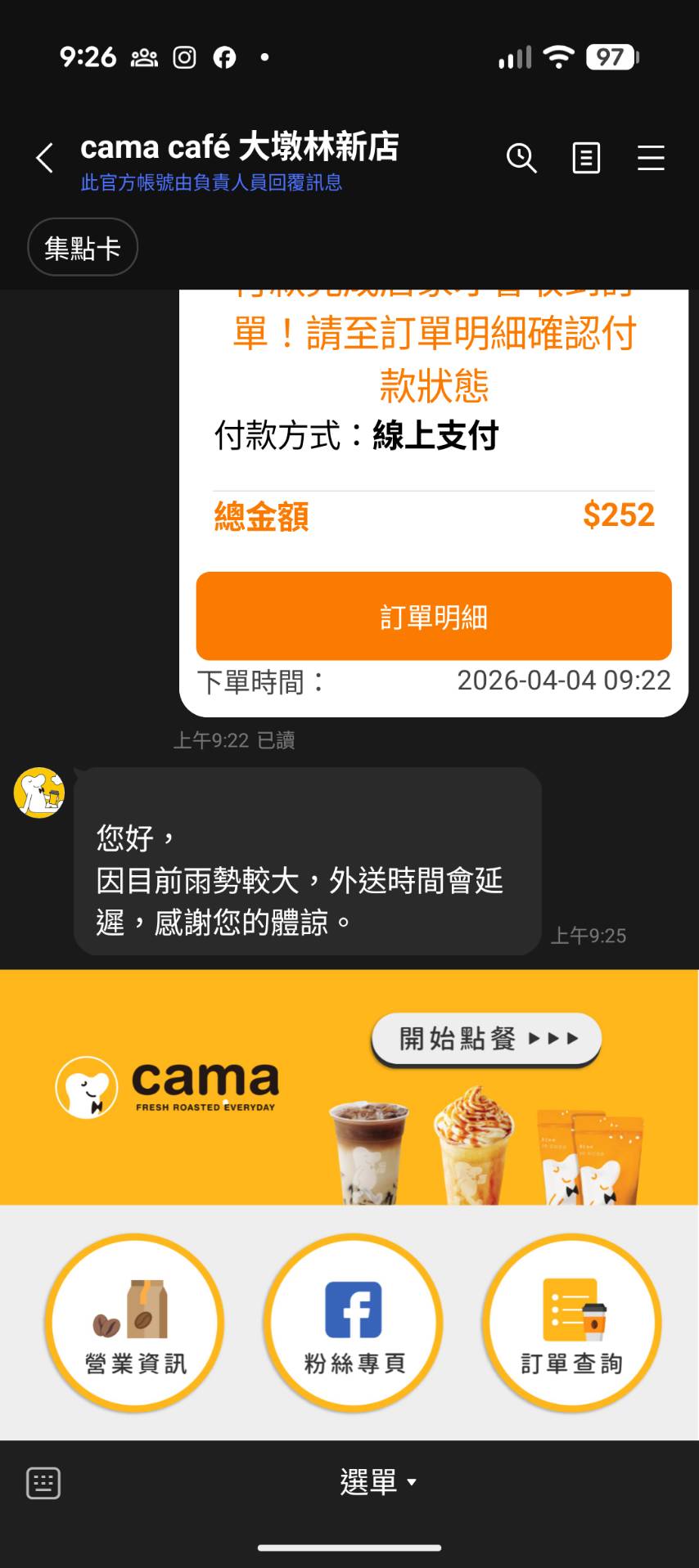Viewport: 699px width, 1568px height.
Task: View 訂單明細 order details
Action: tap(434, 617)
